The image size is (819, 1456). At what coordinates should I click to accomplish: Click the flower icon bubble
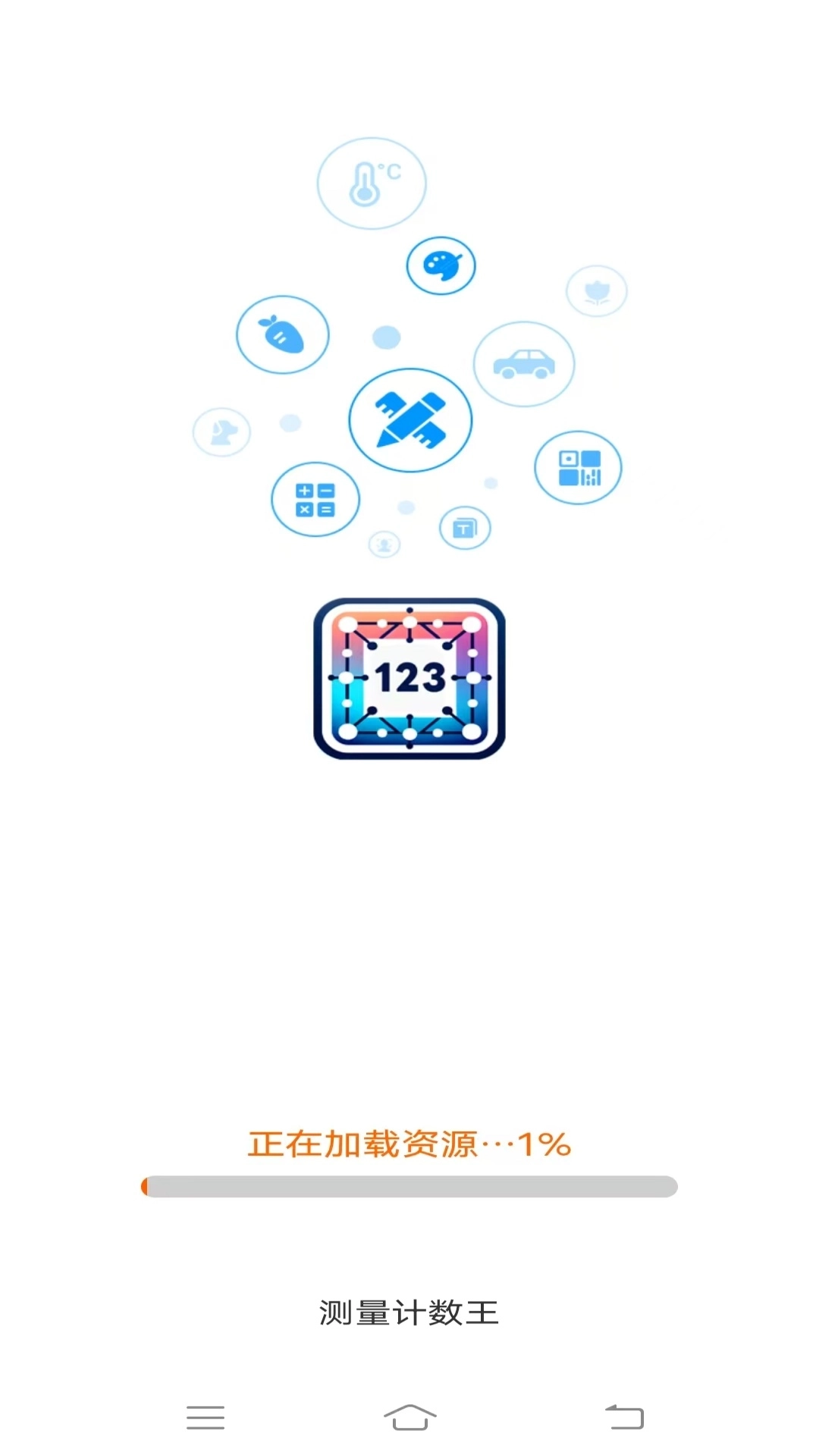click(x=597, y=290)
